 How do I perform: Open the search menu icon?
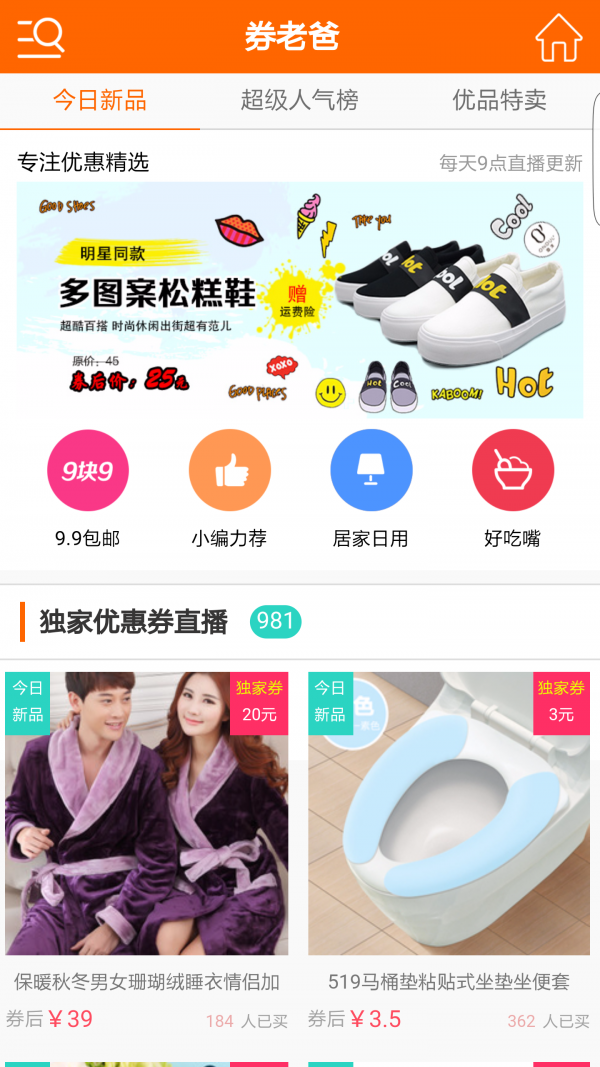point(40,37)
